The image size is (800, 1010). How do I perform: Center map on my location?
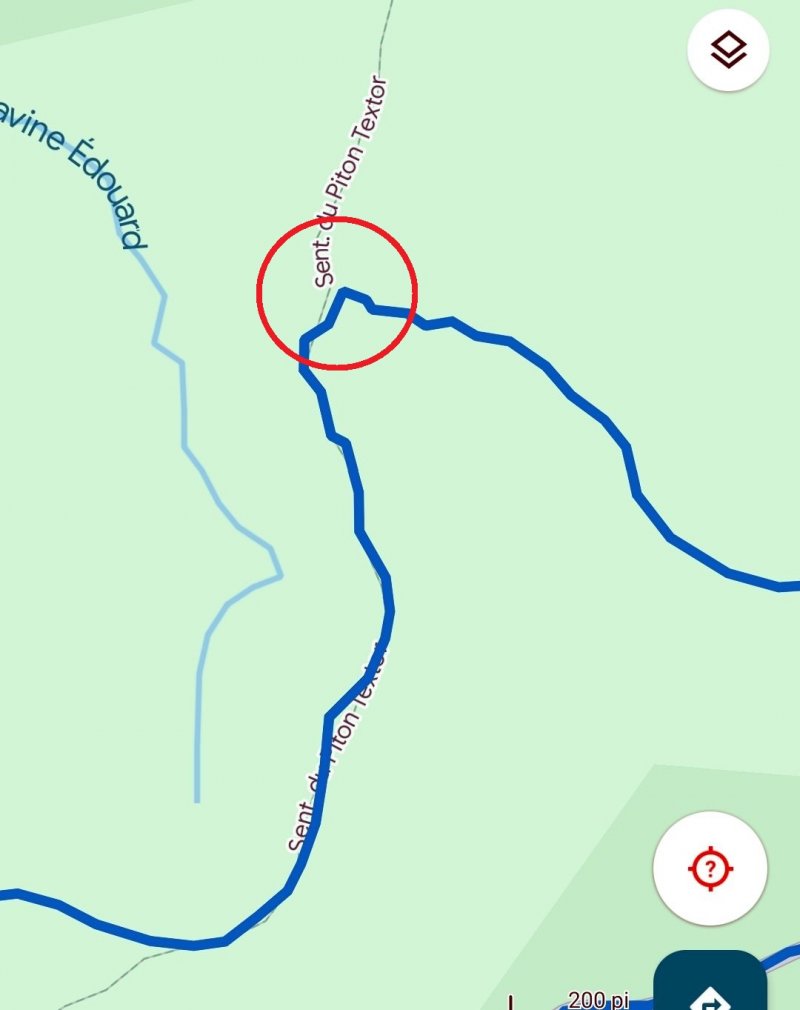click(710, 867)
